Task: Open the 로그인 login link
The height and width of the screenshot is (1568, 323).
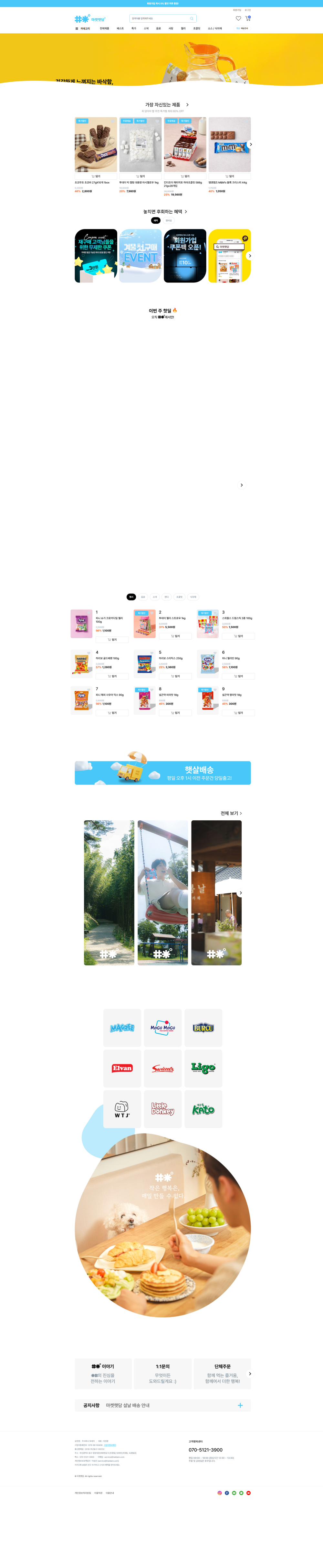Action: [247, 10]
